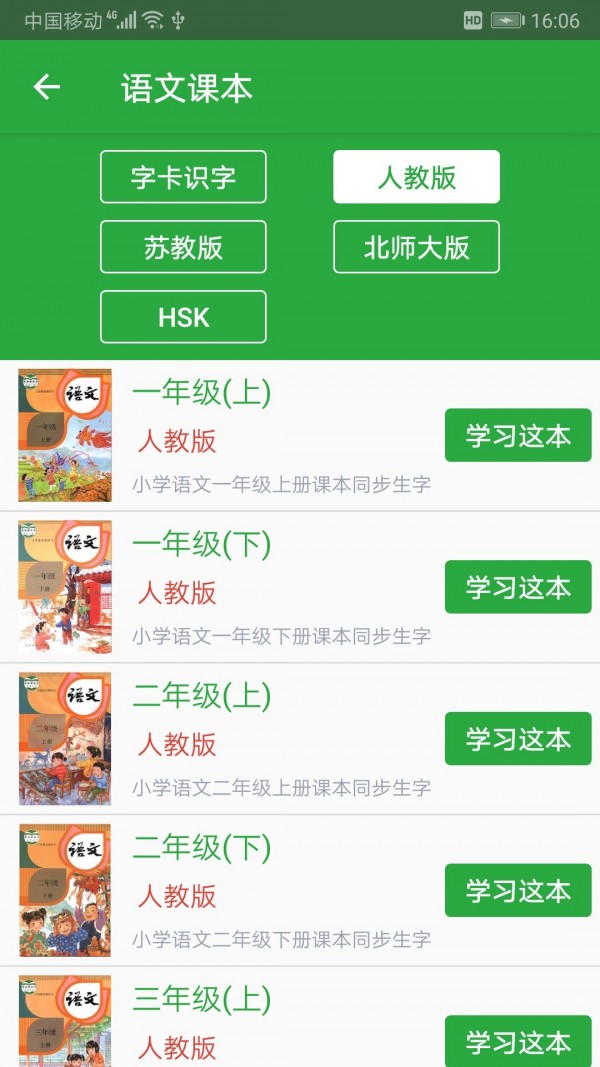Start learning the 一年级(下) textbook
Viewport: 600px width, 1067px height.
coord(518,587)
